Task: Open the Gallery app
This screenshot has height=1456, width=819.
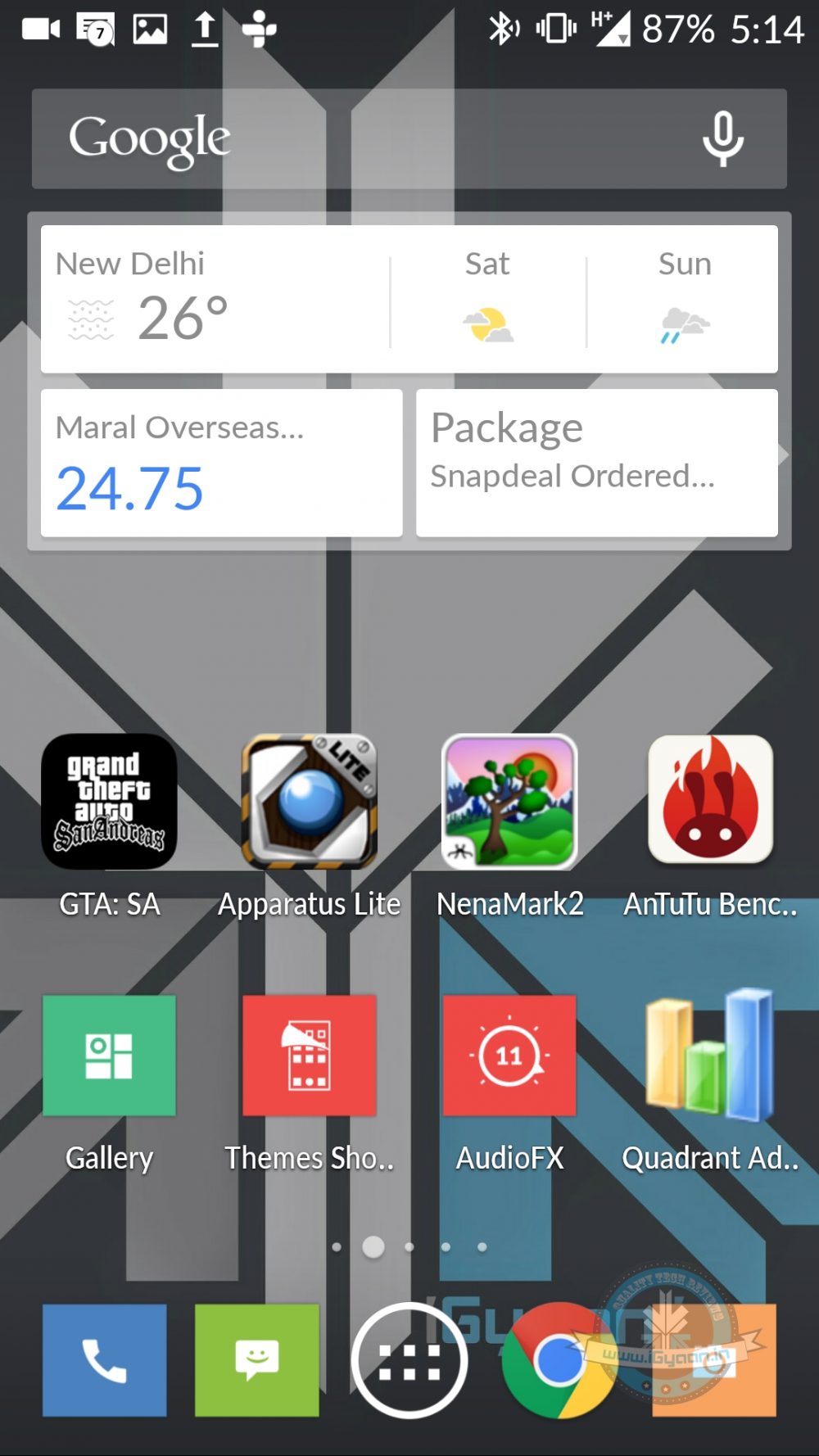Action: (110, 1056)
